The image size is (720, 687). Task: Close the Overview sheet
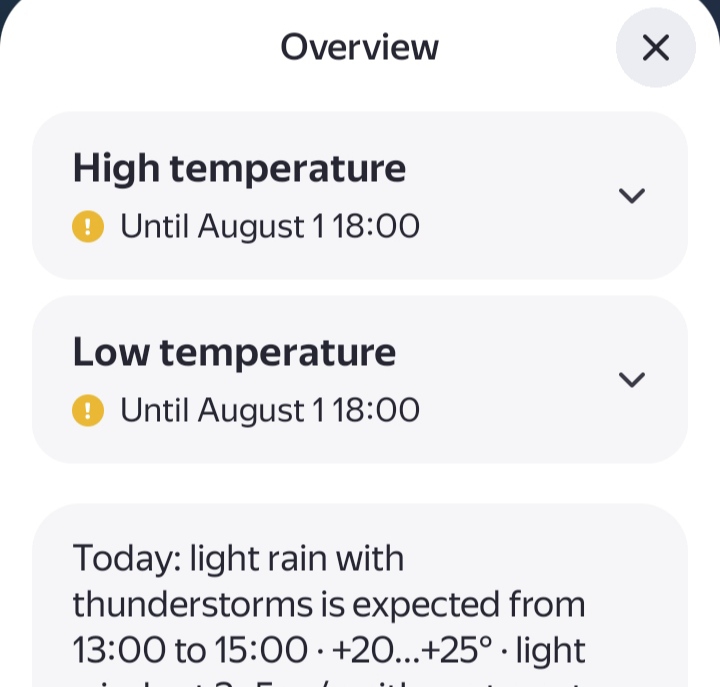(x=655, y=47)
